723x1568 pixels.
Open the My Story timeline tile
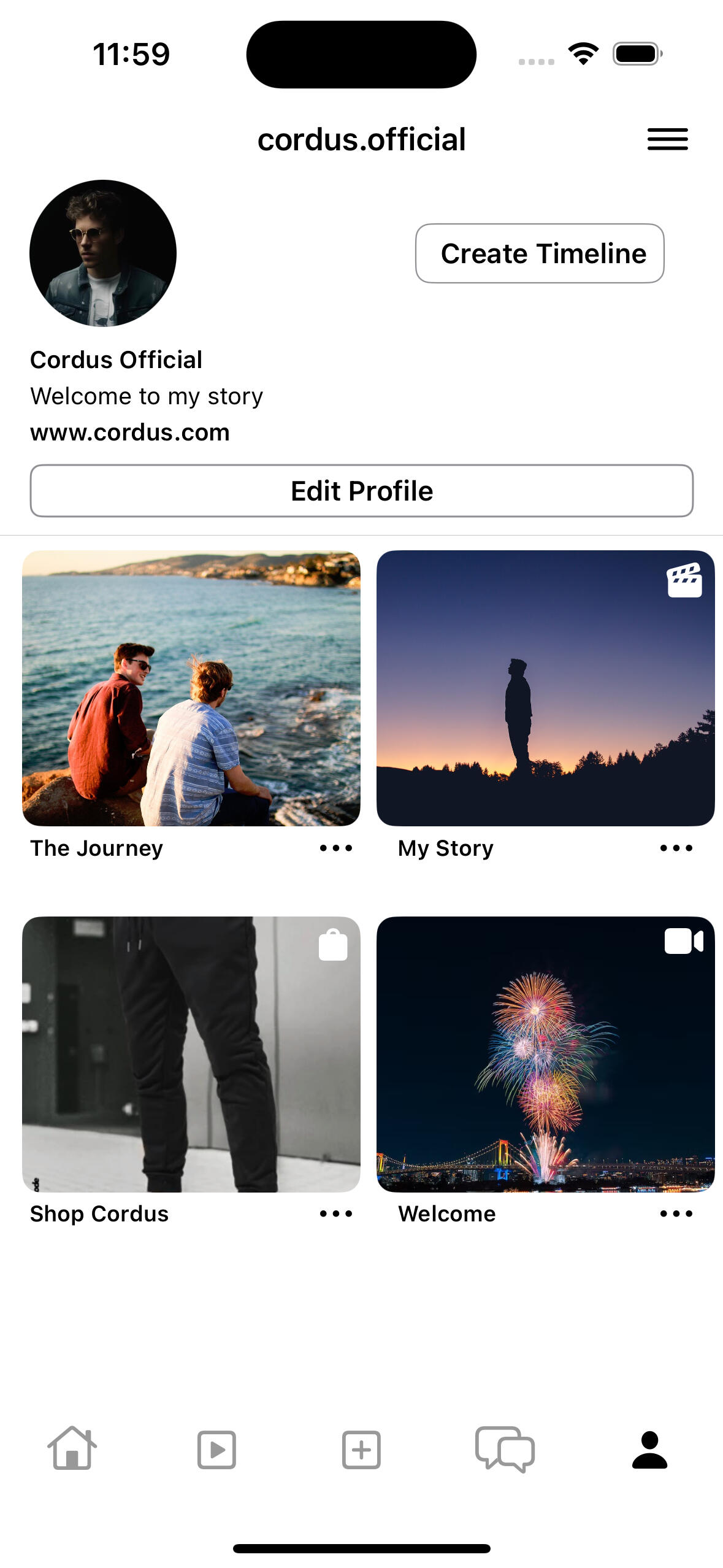click(x=545, y=688)
